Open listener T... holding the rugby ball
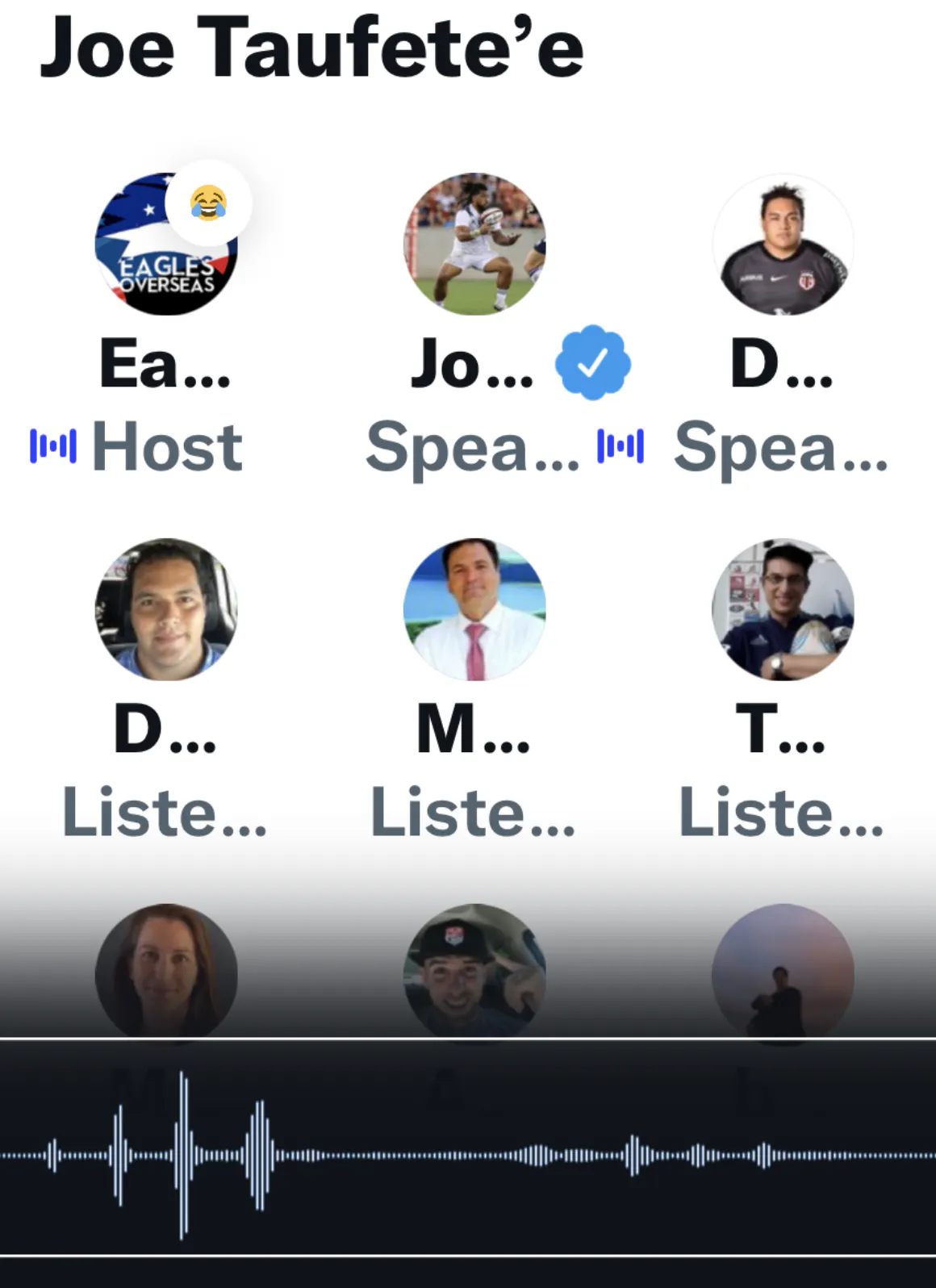Viewport: 936px width, 1288px height. 783,609
